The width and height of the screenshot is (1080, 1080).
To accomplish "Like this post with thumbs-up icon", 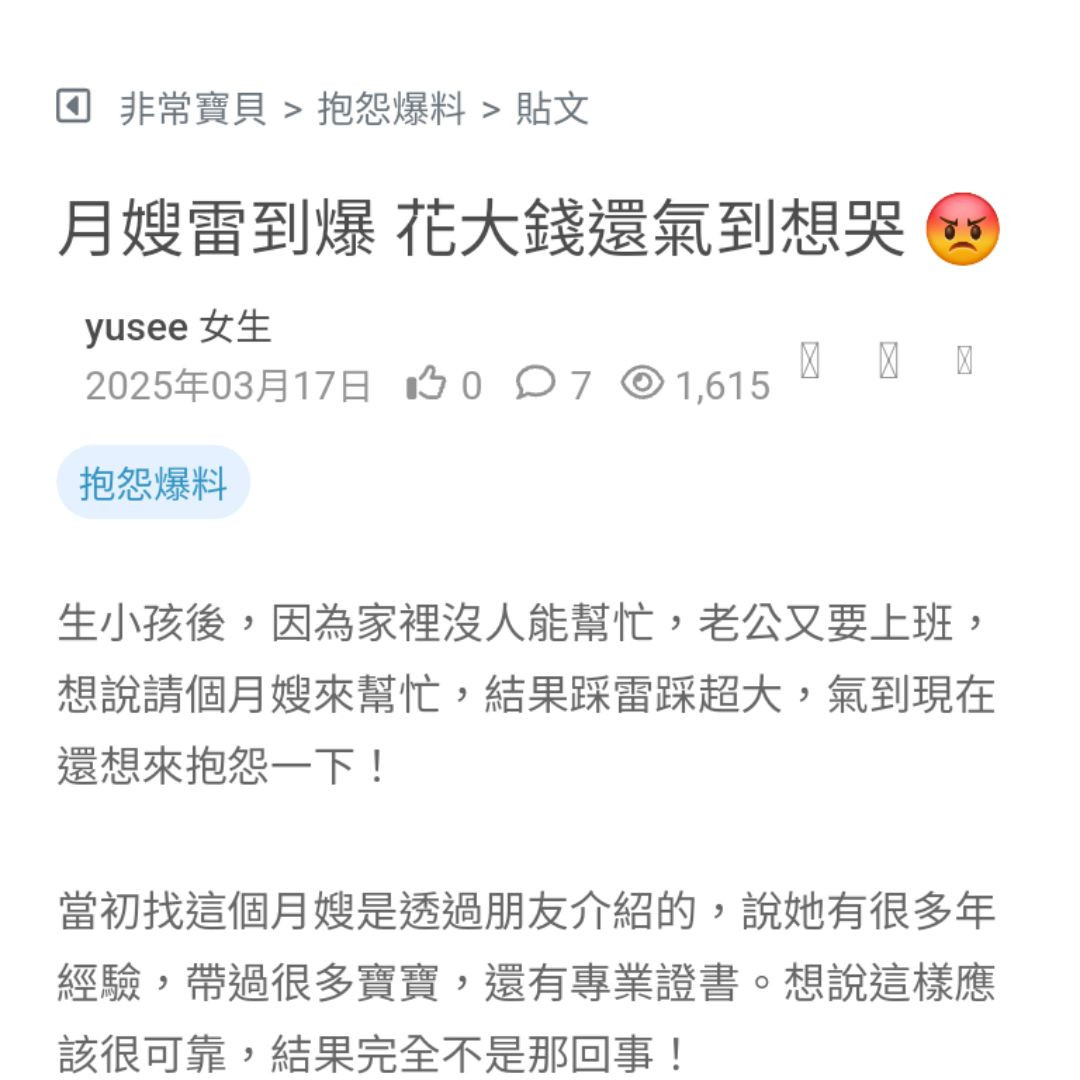I will 426,384.
